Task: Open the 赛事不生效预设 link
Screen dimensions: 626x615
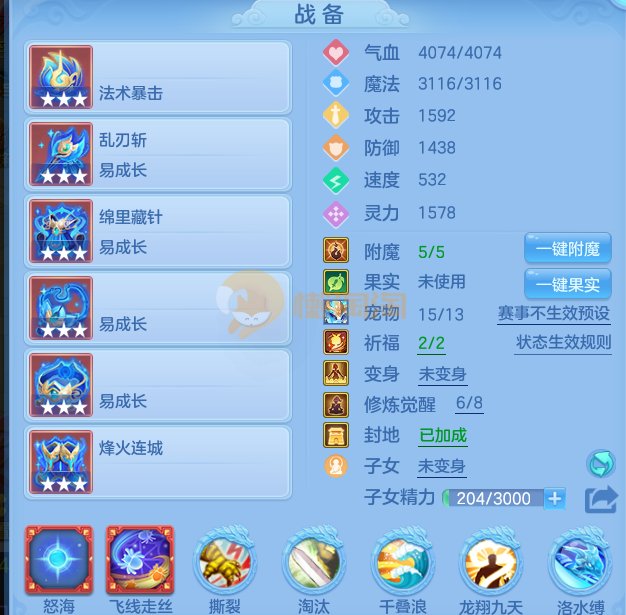Action: tap(553, 314)
